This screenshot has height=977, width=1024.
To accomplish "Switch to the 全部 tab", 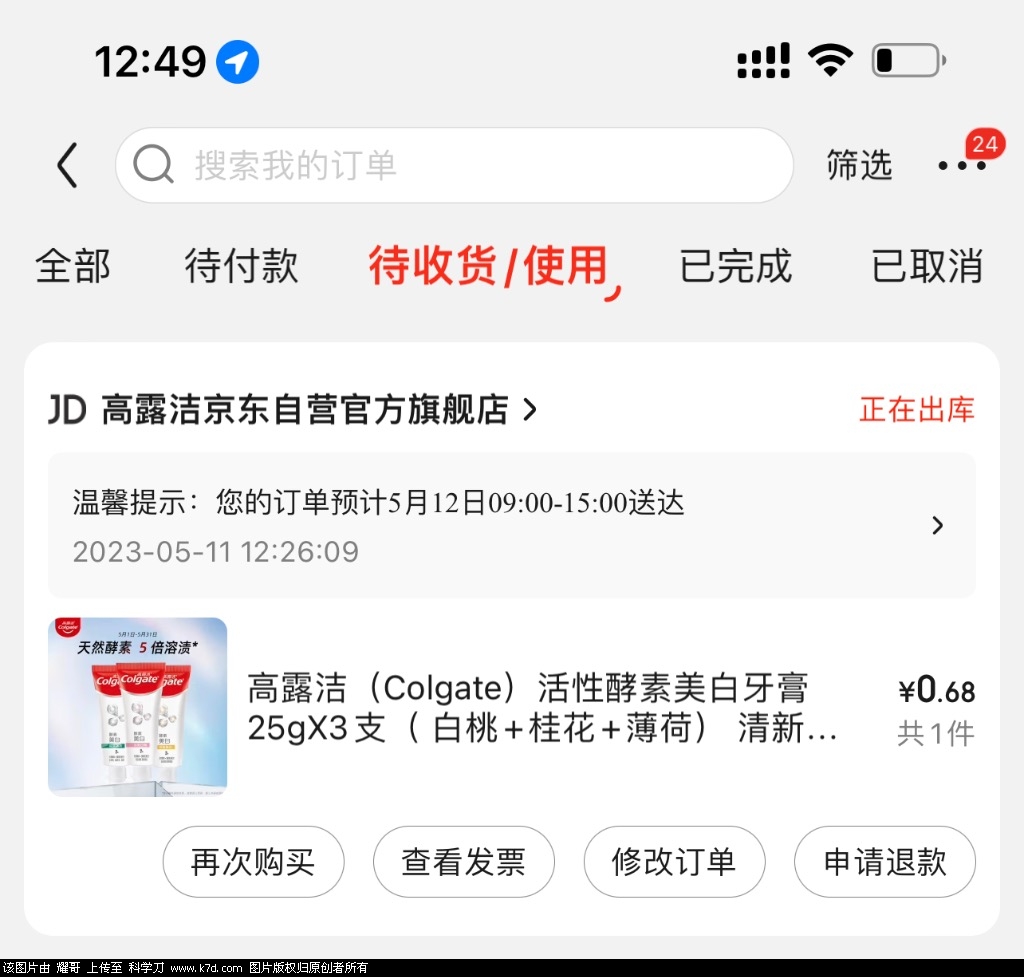I will [72, 267].
